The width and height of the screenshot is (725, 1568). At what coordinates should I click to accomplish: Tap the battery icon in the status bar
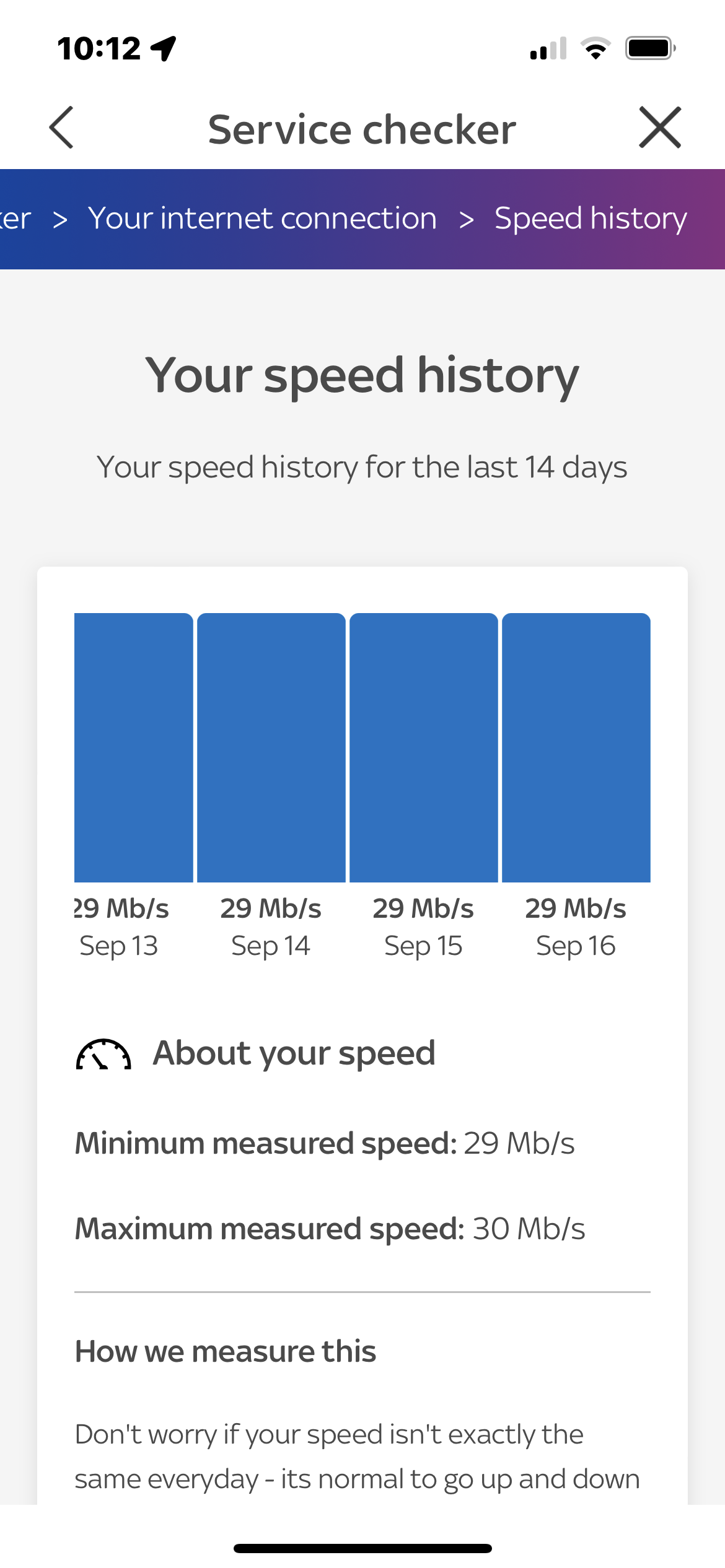(x=649, y=49)
